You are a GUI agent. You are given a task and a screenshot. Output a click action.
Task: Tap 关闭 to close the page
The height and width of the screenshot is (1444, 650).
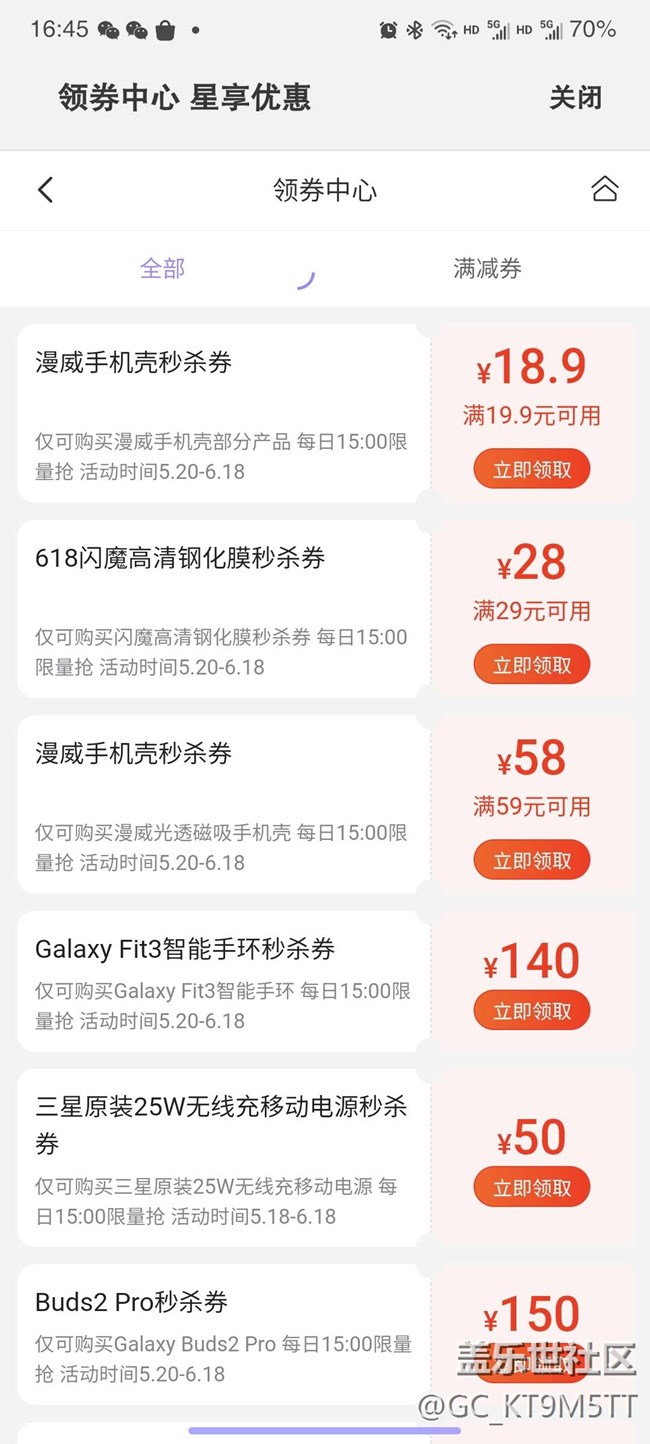575,97
